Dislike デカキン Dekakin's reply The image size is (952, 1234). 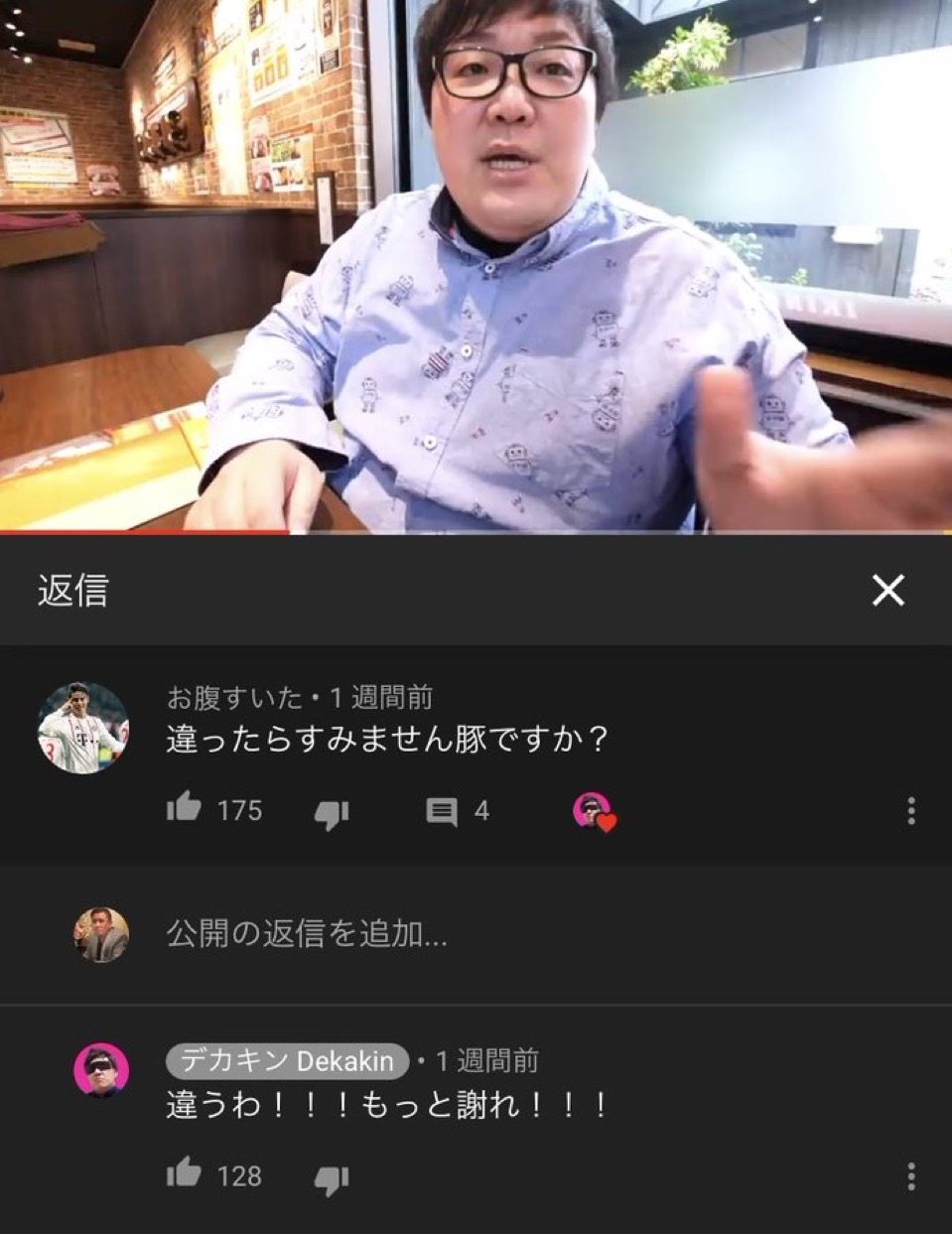click(332, 1178)
